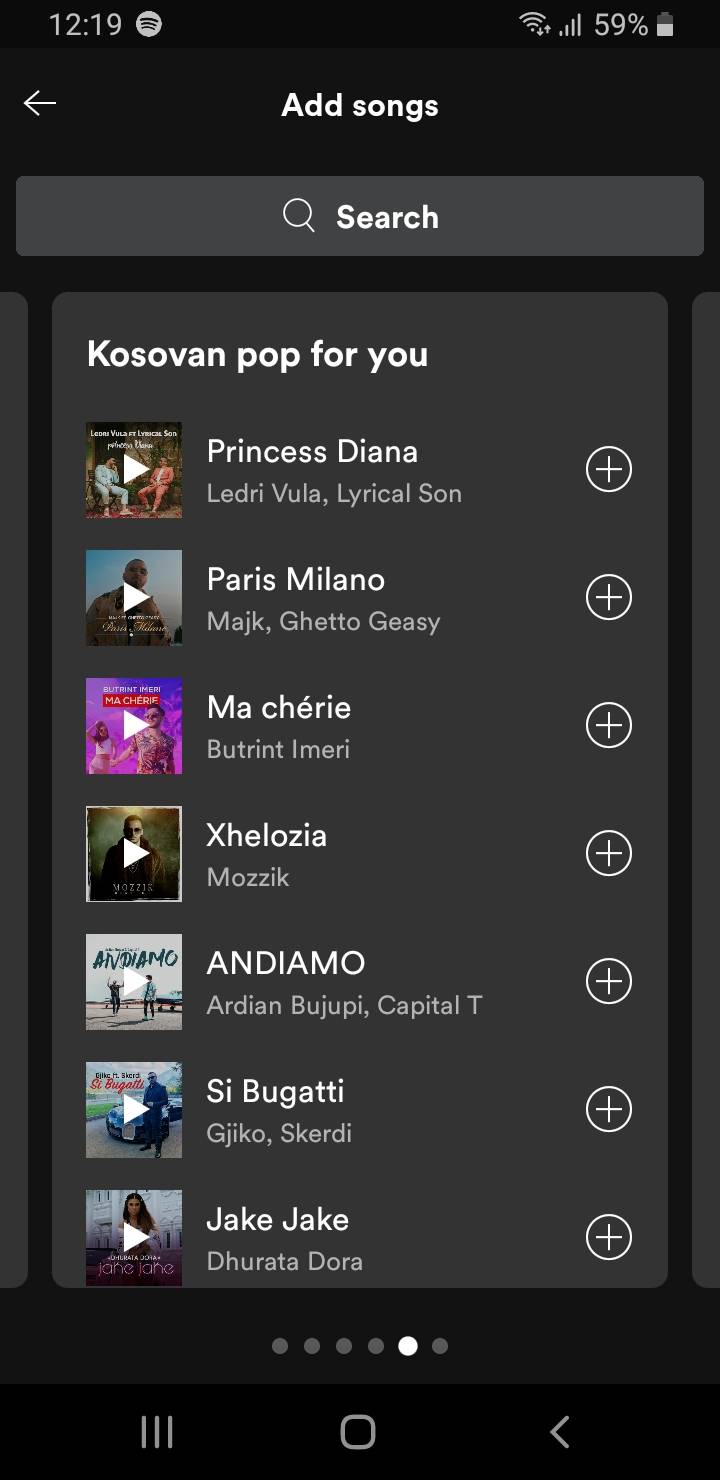Viewport: 720px width, 1480px height.
Task: Add Xhelozia to your songs
Action: click(x=608, y=853)
